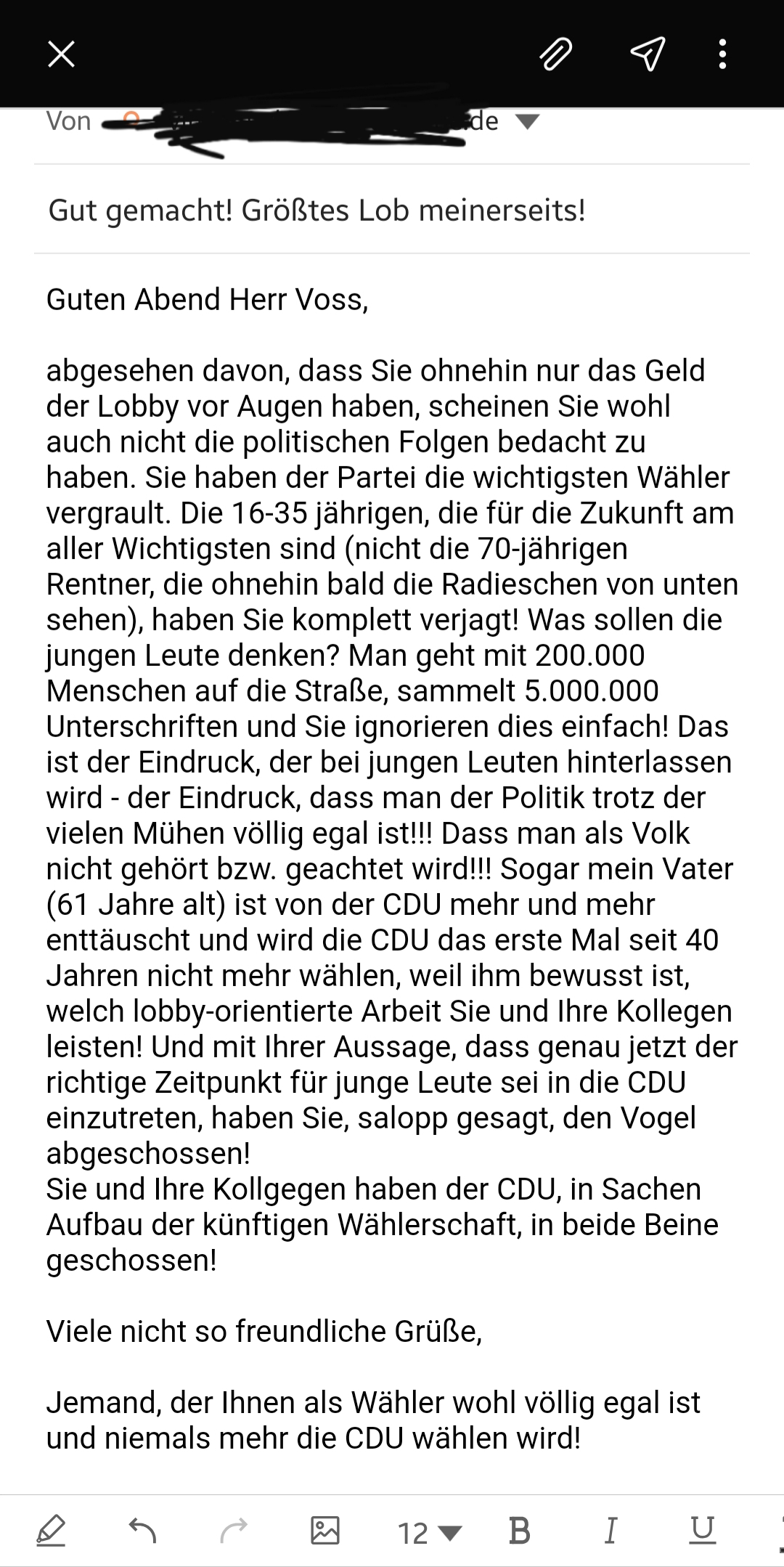Undo the last edit
This screenshot has width=784, height=1567.
click(142, 1531)
